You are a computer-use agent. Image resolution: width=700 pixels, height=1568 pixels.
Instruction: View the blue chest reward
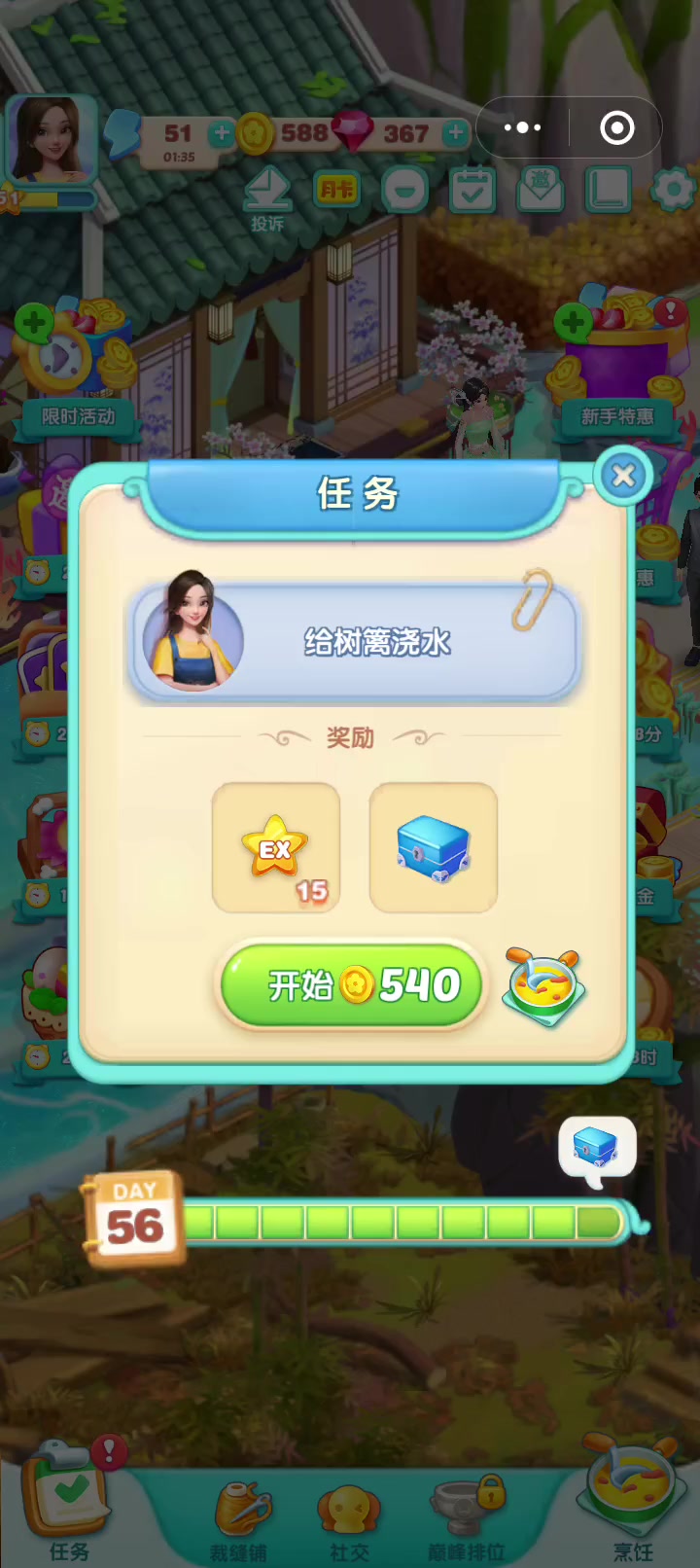[434, 848]
